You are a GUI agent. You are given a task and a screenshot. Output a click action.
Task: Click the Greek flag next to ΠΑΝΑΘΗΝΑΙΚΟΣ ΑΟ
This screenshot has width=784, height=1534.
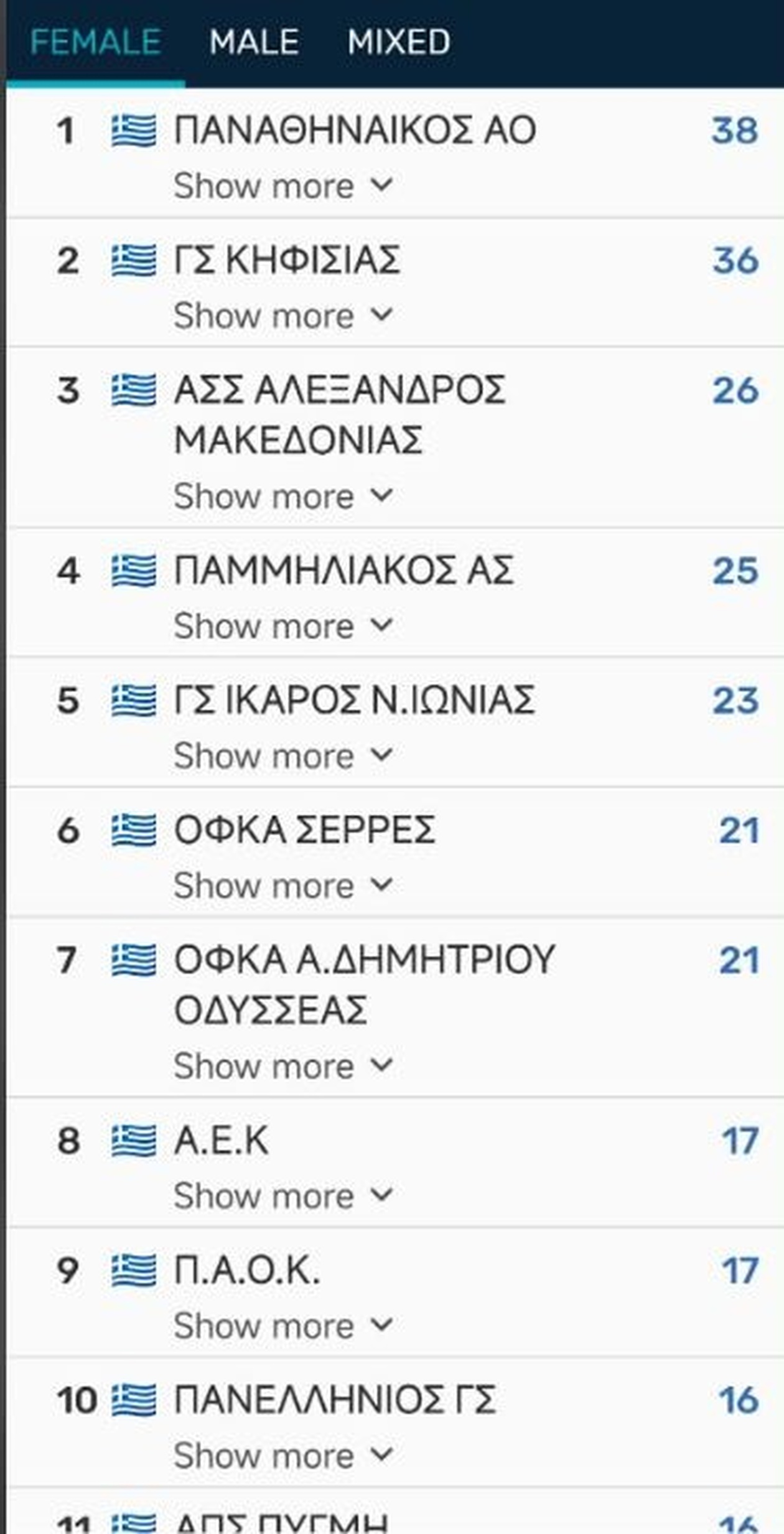[133, 129]
